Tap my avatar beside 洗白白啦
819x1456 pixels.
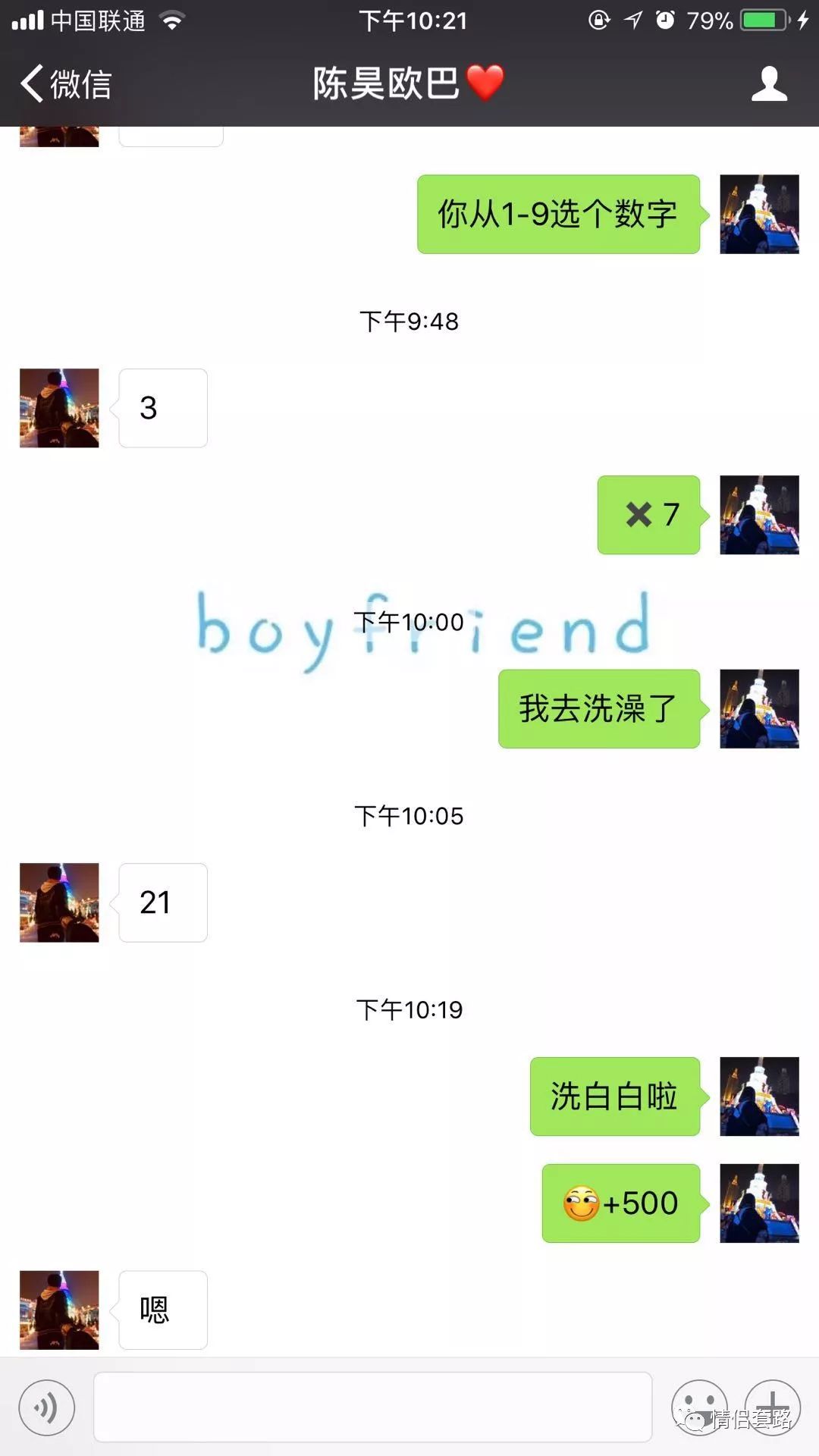(x=759, y=1097)
